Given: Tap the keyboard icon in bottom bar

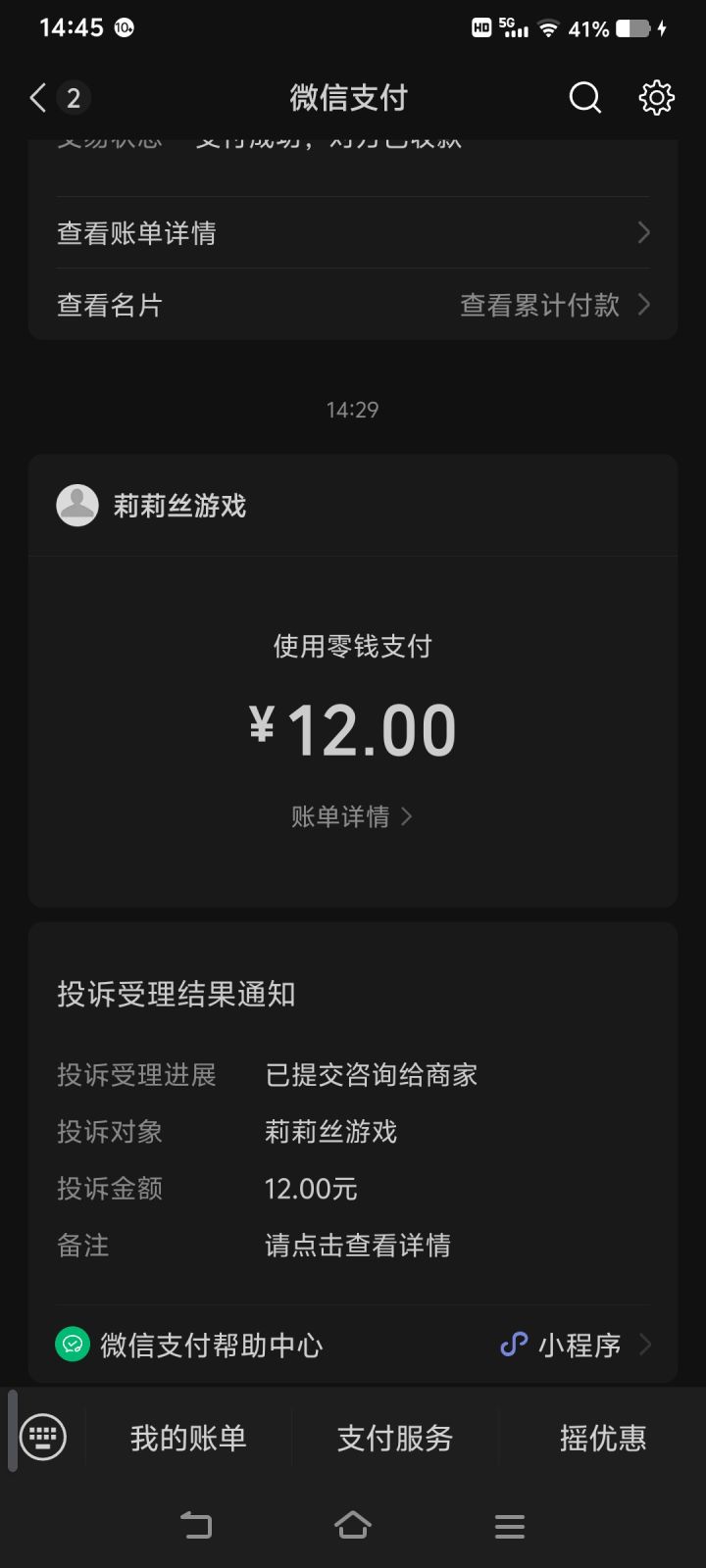Looking at the screenshot, I should tap(41, 1437).
